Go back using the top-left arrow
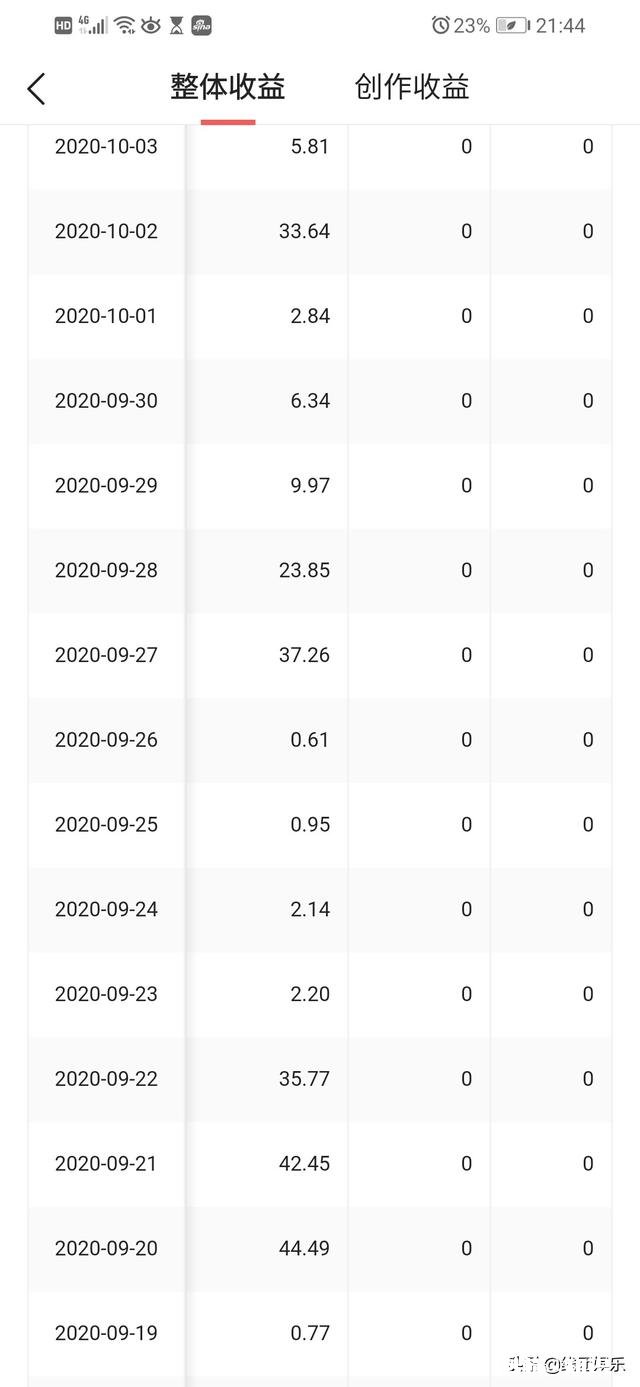 (36, 88)
